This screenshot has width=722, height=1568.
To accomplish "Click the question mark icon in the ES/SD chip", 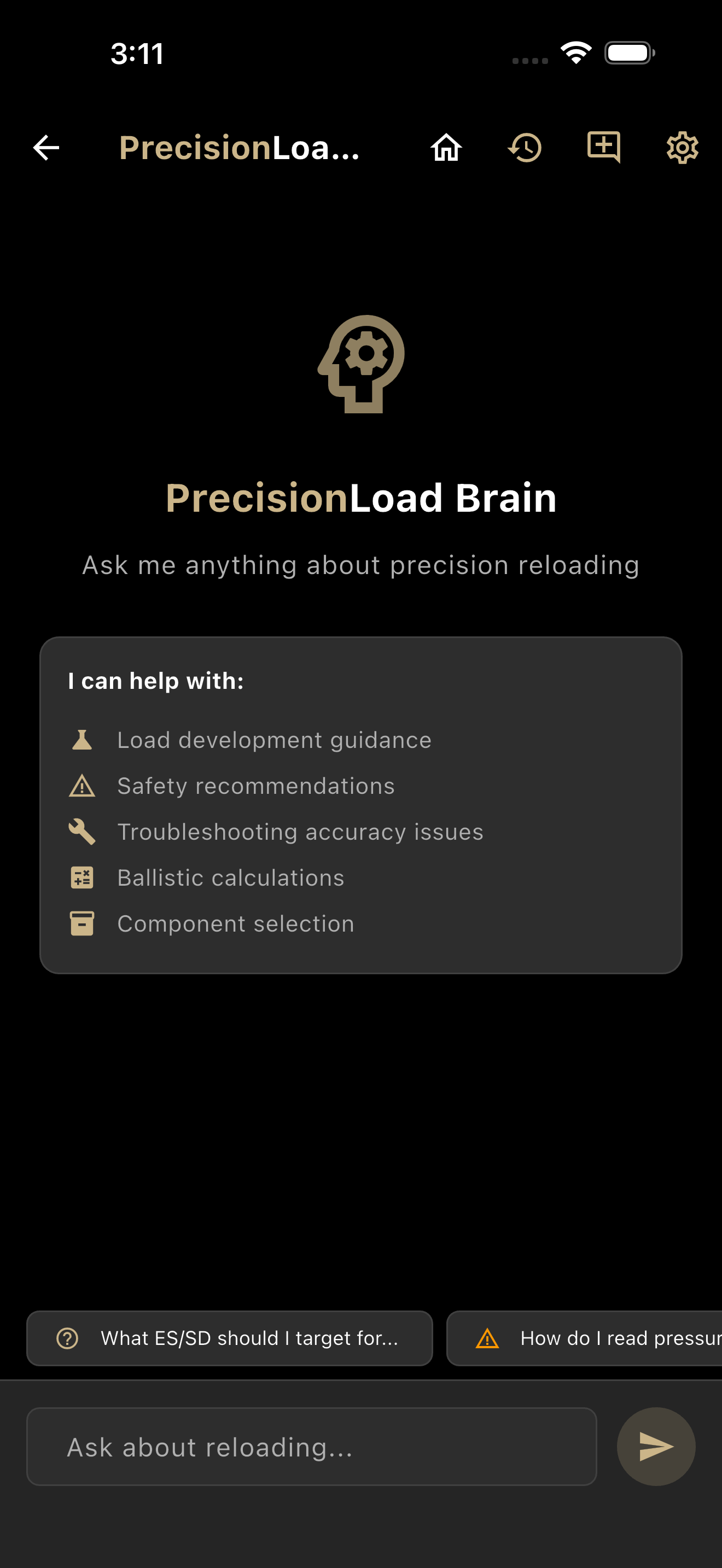I will 67,1338.
